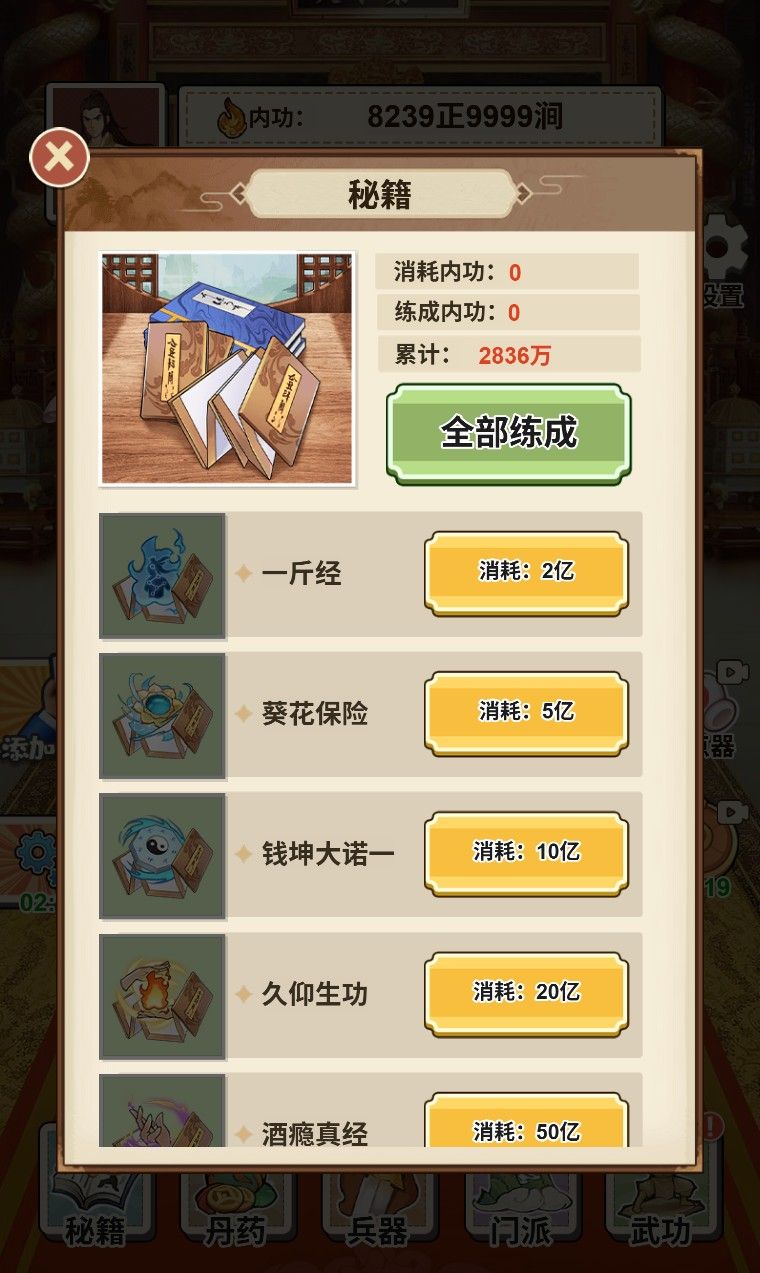Viewport: 760px width, 1273px height.
Task: Spend 10亿 on 钱坤大诺一
Action: 526,852
